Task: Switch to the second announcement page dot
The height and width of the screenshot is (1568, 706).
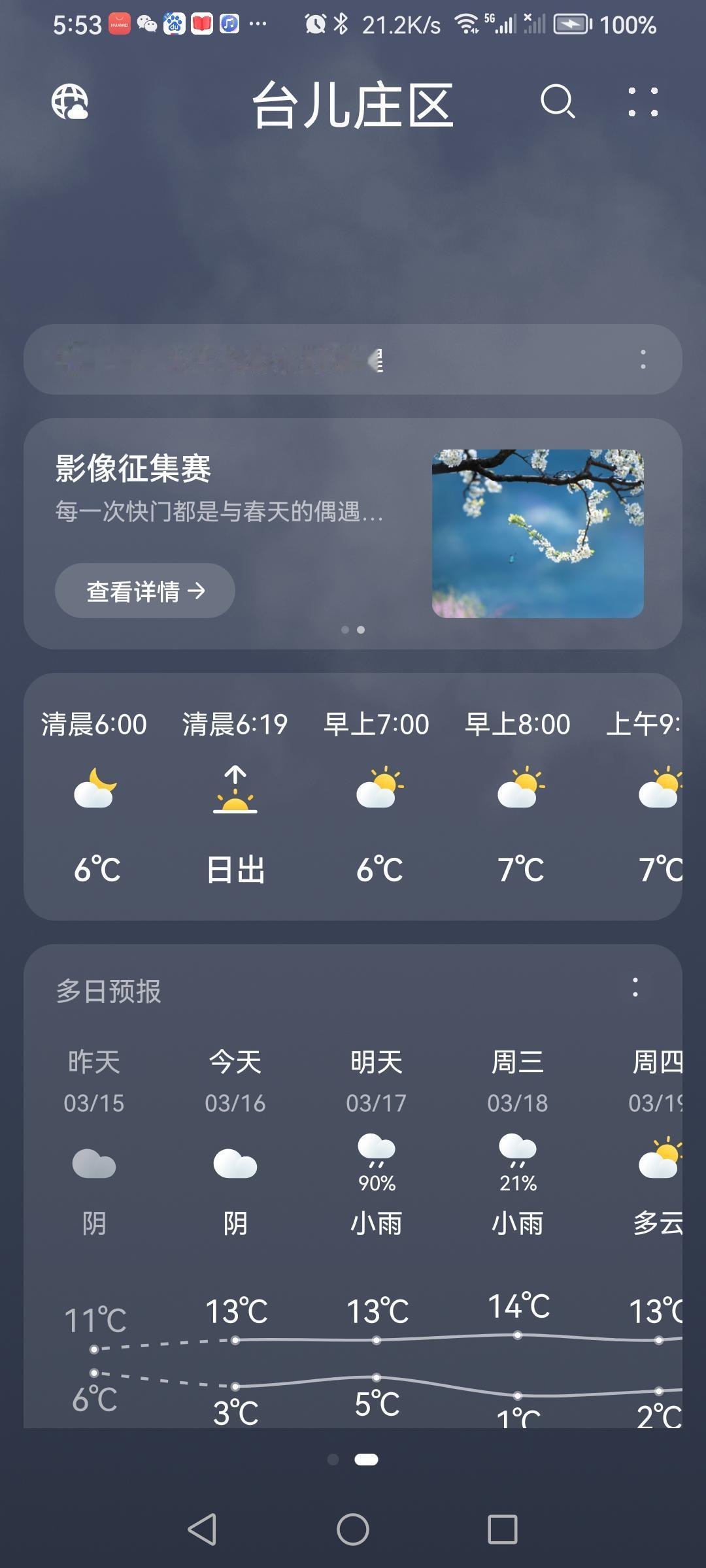Action: point(361,630)
